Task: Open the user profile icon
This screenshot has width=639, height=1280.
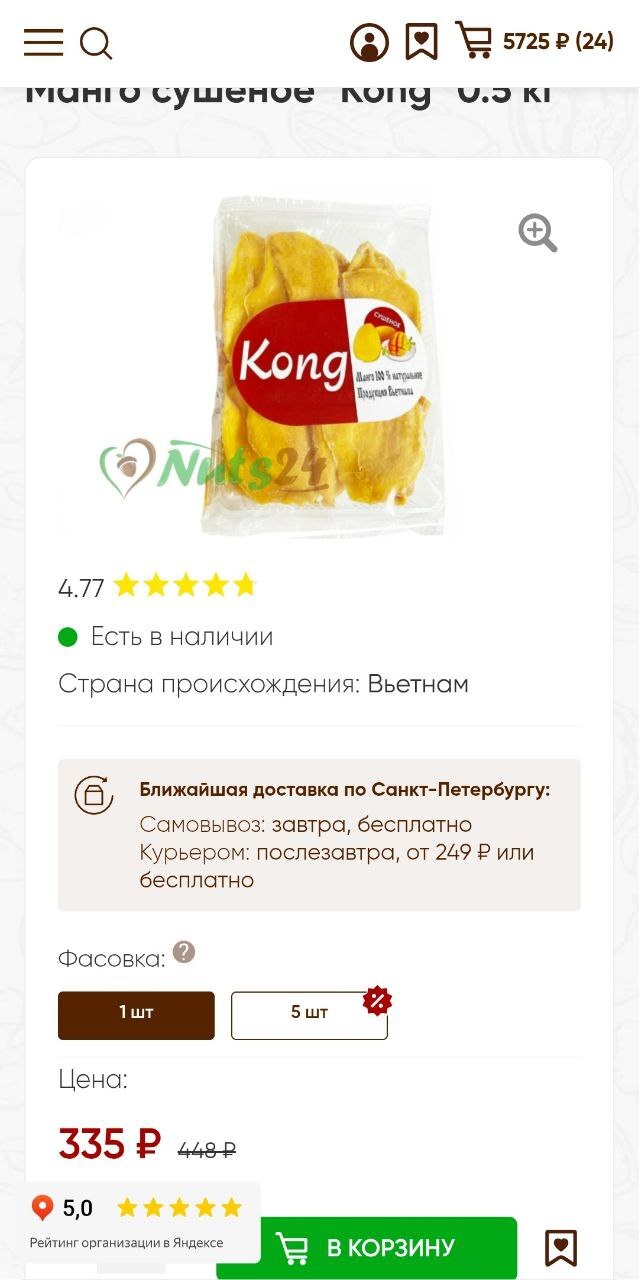Action: tap(369, 42)
